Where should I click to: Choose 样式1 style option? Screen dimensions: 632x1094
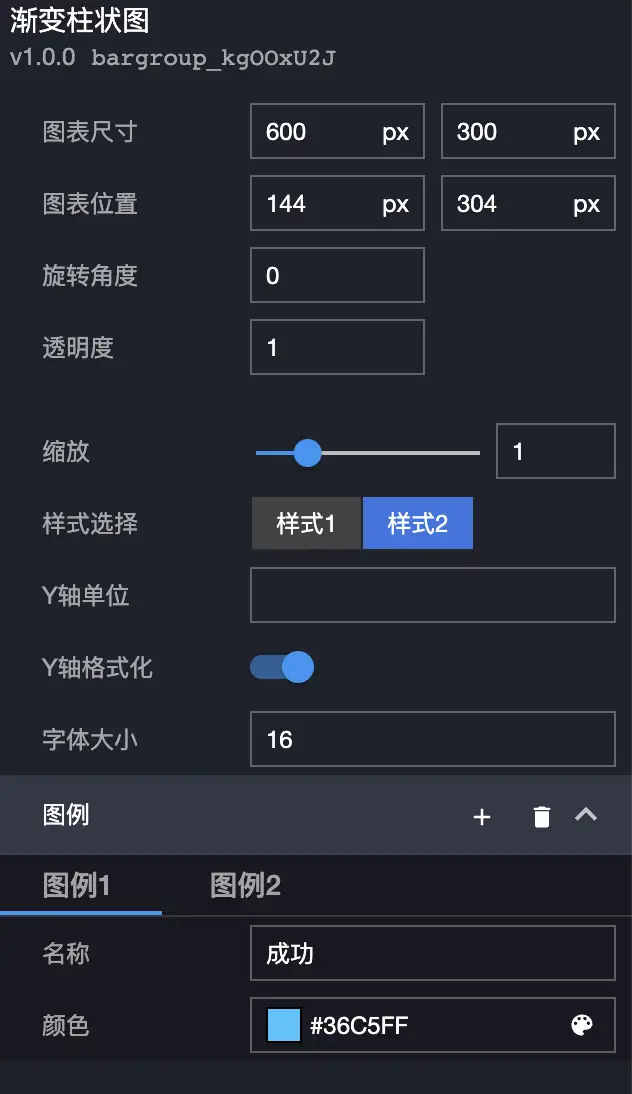[305, 524]
